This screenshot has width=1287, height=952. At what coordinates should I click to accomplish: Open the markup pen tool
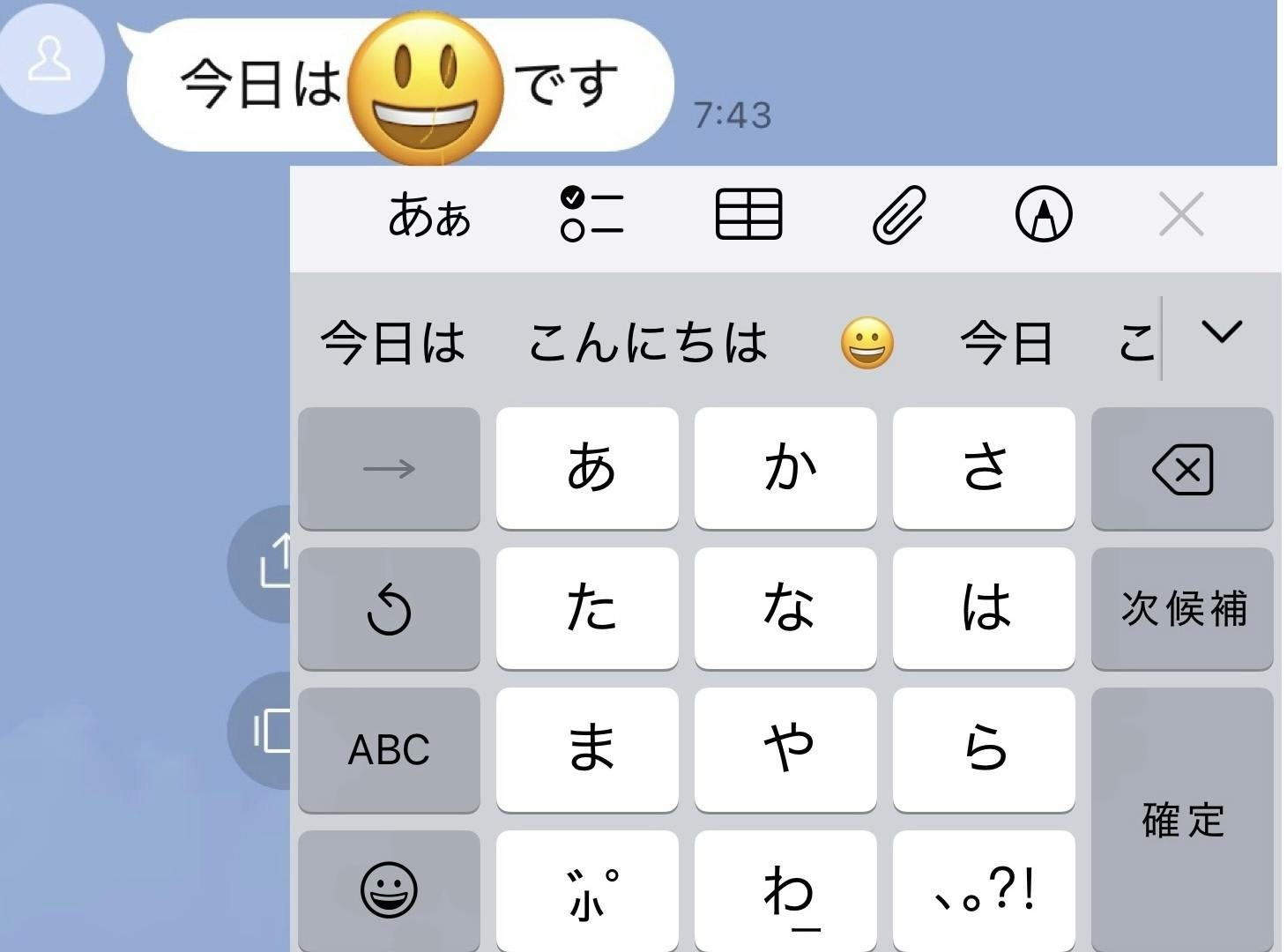[x=1044, y=214]
